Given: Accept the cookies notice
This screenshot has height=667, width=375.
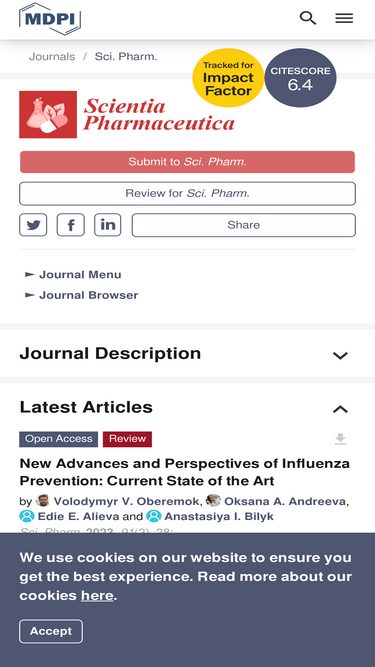Looking at the screenshot, I should tap(51, 631).
